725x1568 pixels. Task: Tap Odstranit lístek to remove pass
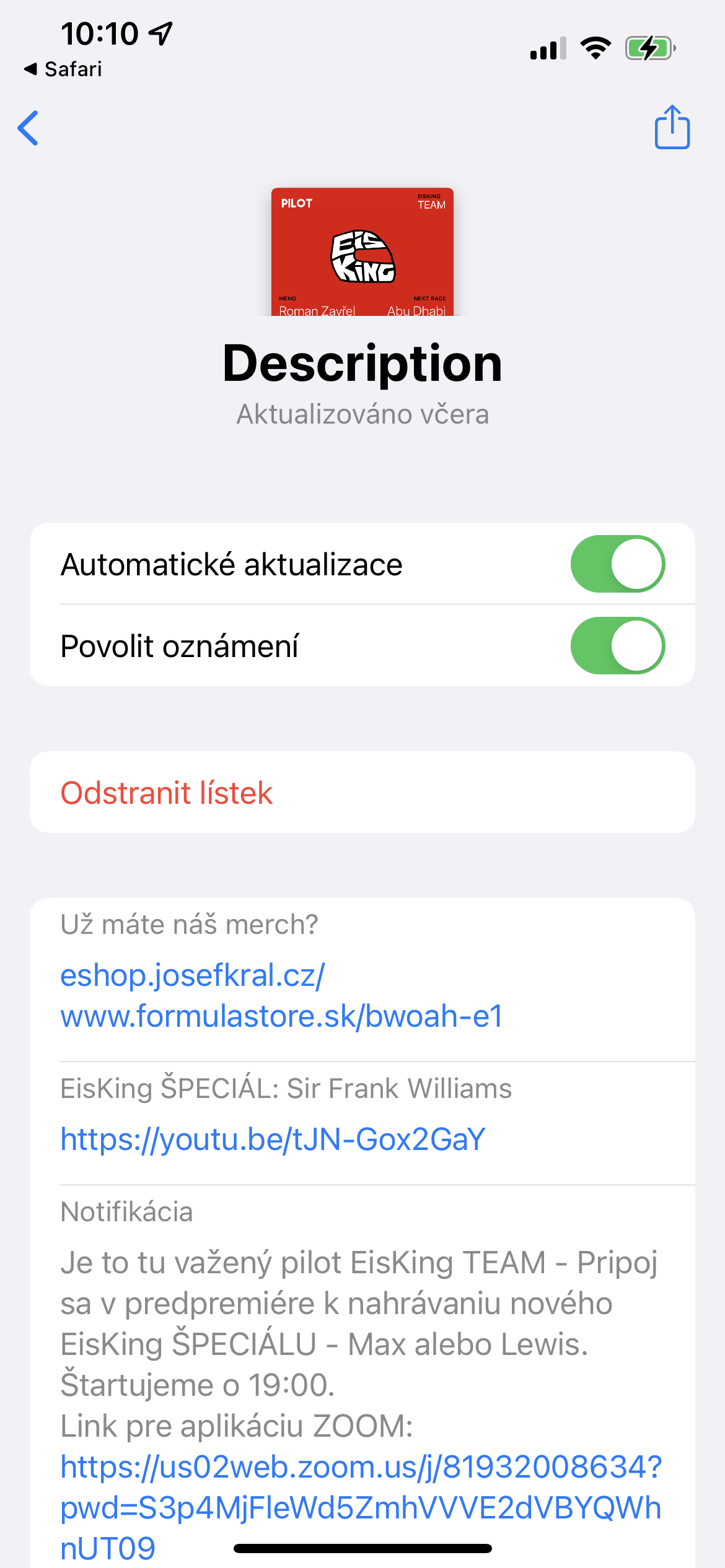[167, 793]
